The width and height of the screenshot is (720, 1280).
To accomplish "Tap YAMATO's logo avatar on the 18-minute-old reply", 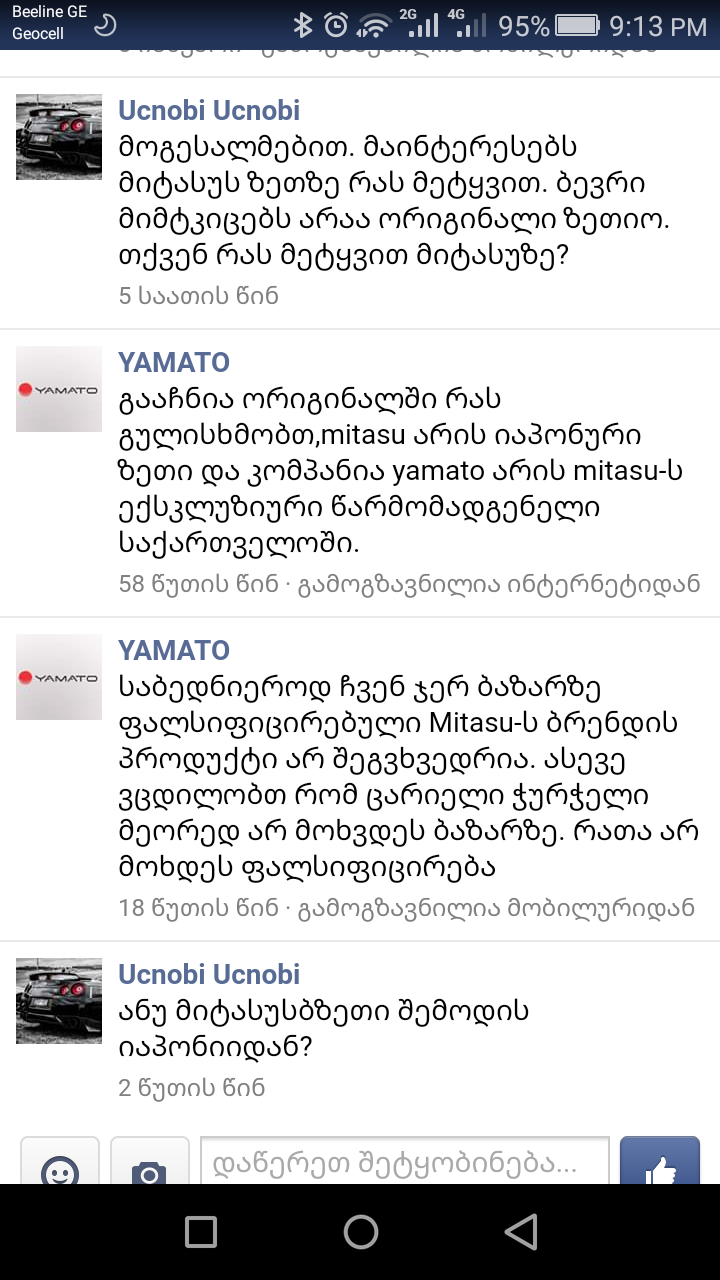I will (x=59, y=677).
